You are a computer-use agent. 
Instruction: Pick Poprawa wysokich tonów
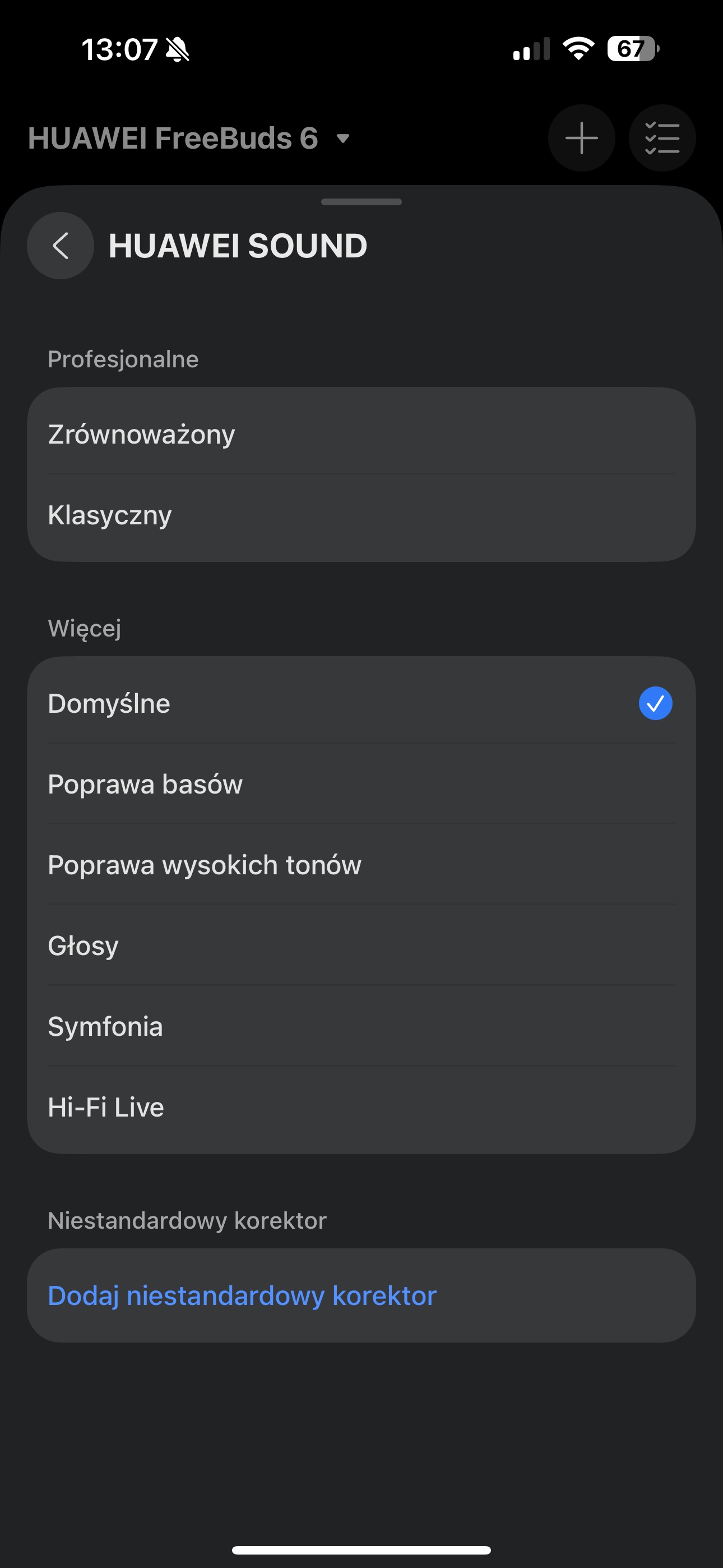click(x=361, y=865)
